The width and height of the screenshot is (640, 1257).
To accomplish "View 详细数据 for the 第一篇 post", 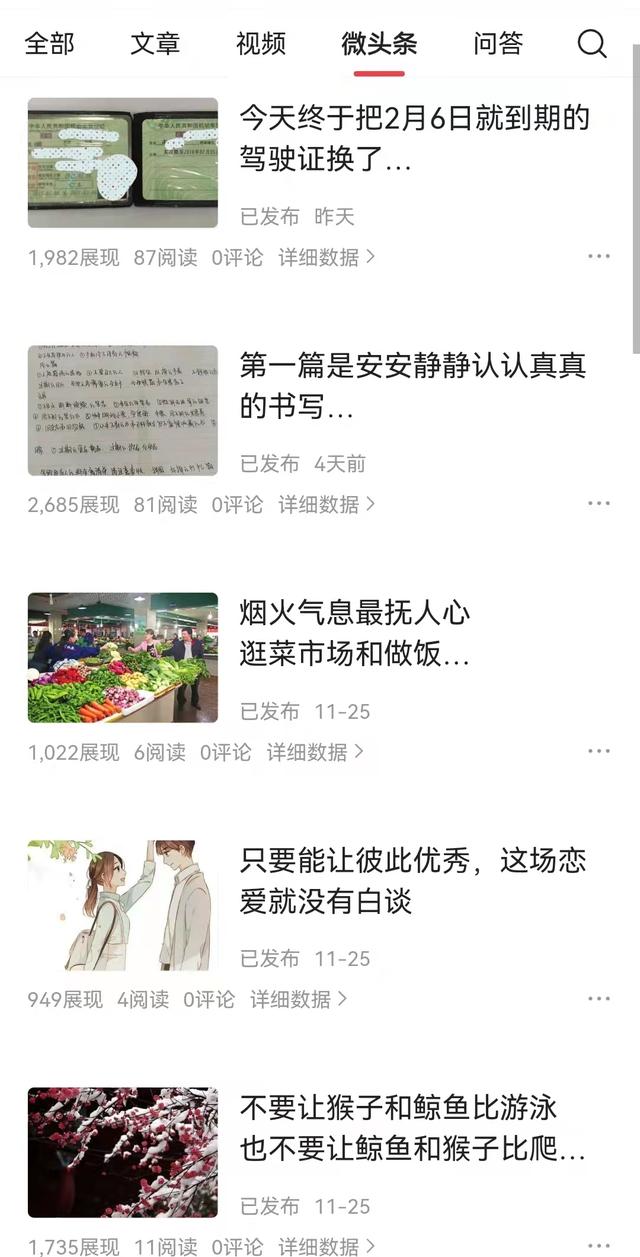I will (x=326, y=505).
